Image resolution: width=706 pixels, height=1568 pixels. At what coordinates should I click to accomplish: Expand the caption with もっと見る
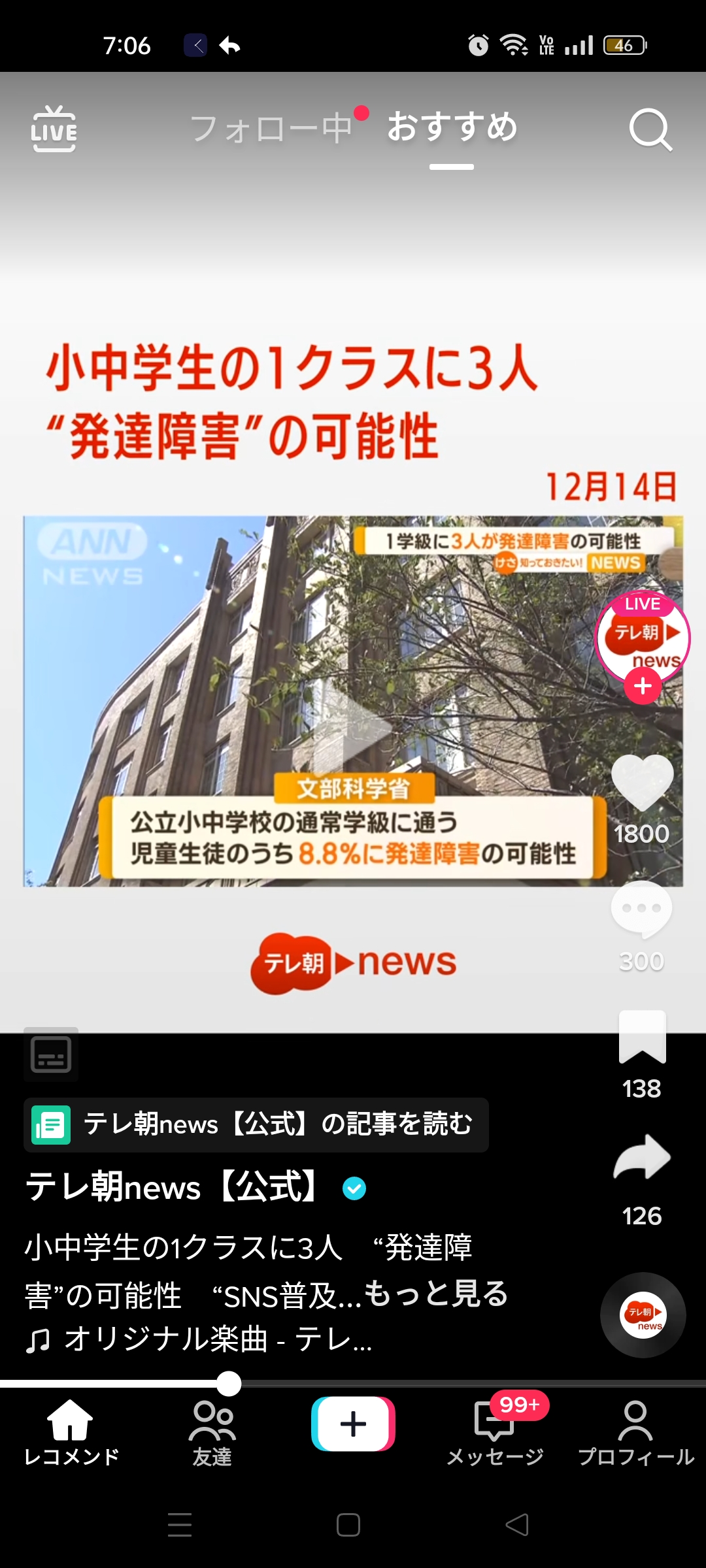click(x=436, y=1294)
